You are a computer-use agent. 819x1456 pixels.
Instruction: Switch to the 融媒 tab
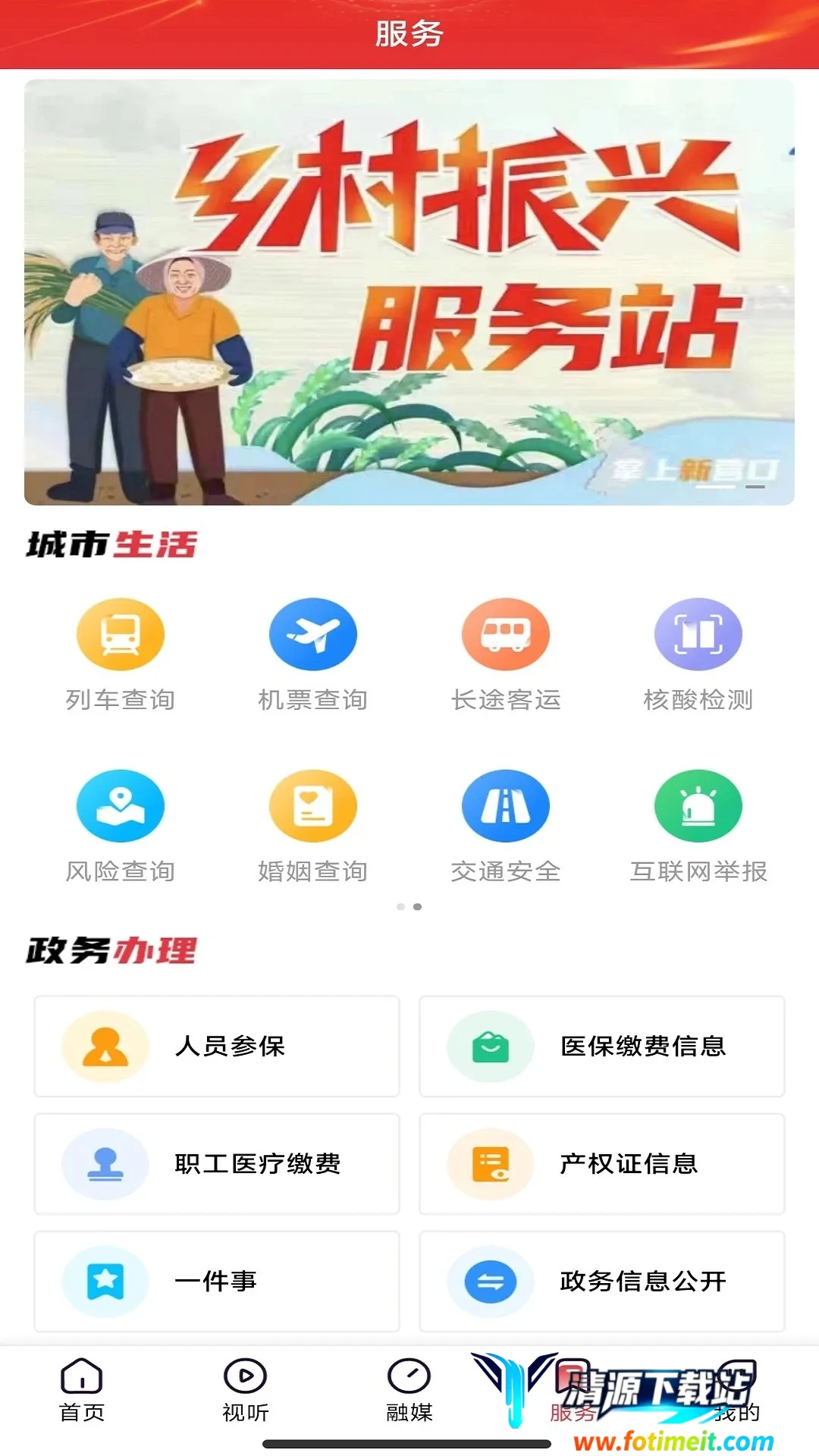tap(409, 1389)
